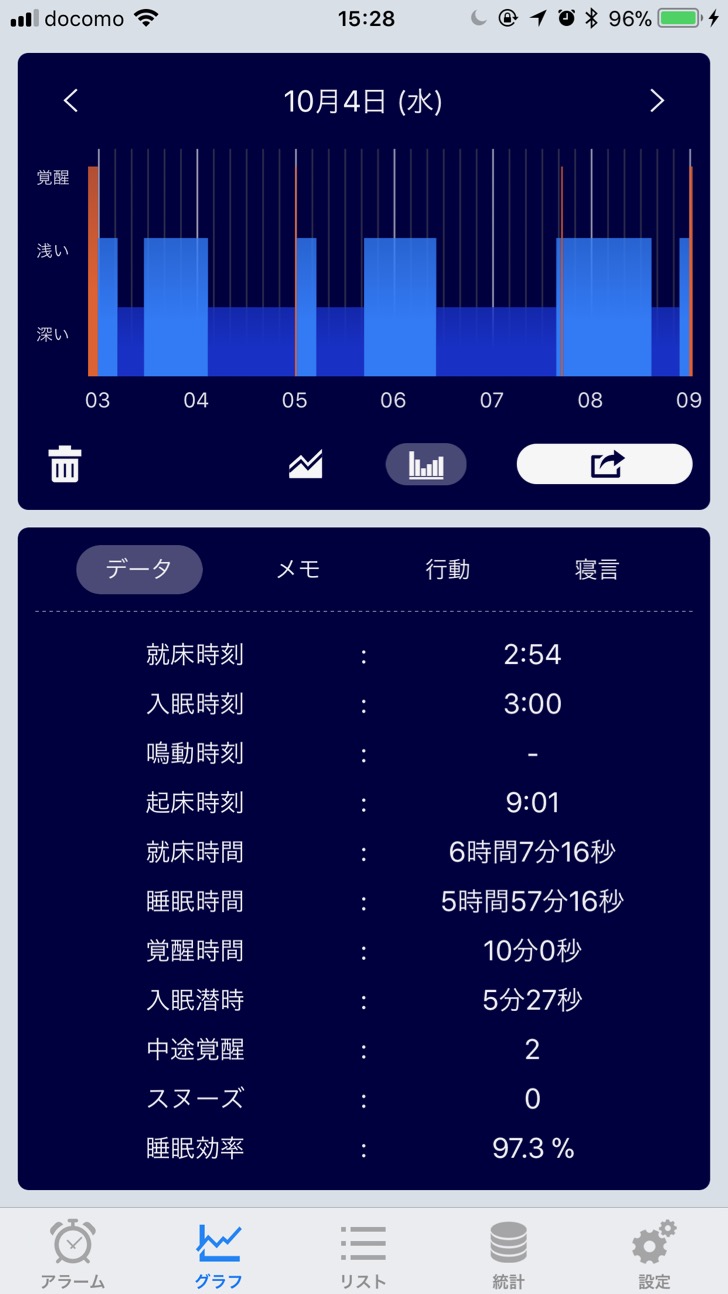Select the データ tab
Image resolution: width=728 pixels, height=1294 pixels.
[139, 569]
